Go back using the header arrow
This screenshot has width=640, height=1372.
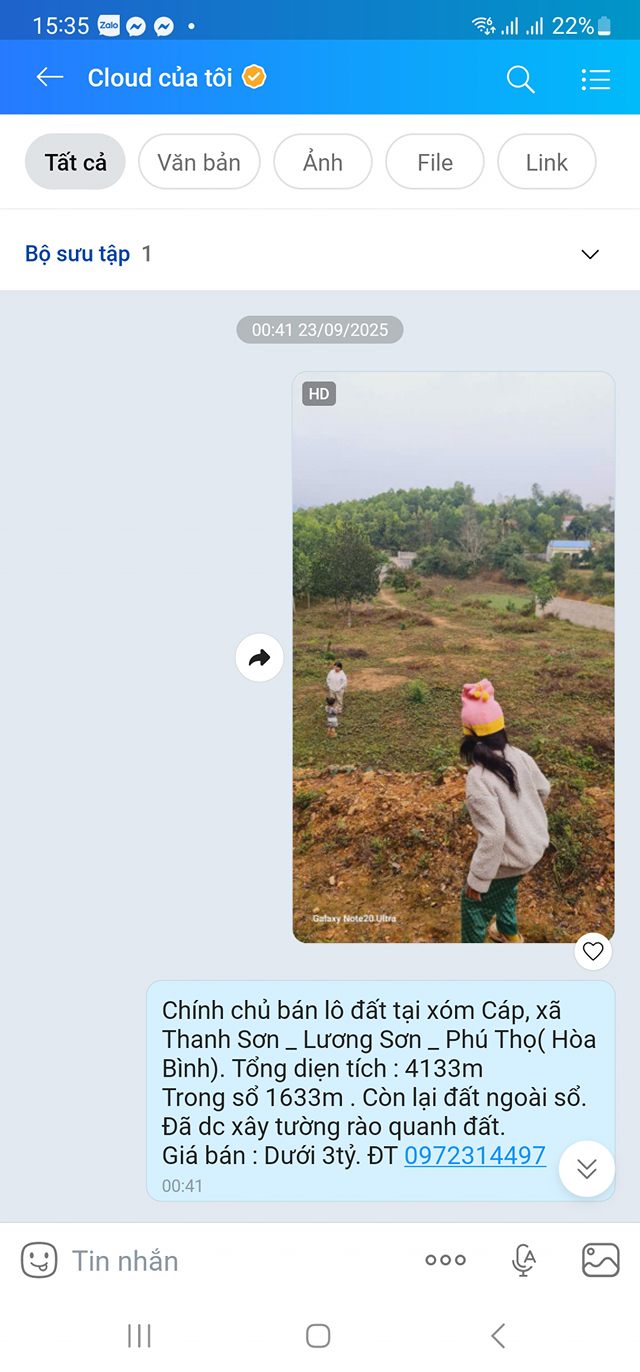tap(49, 78)
